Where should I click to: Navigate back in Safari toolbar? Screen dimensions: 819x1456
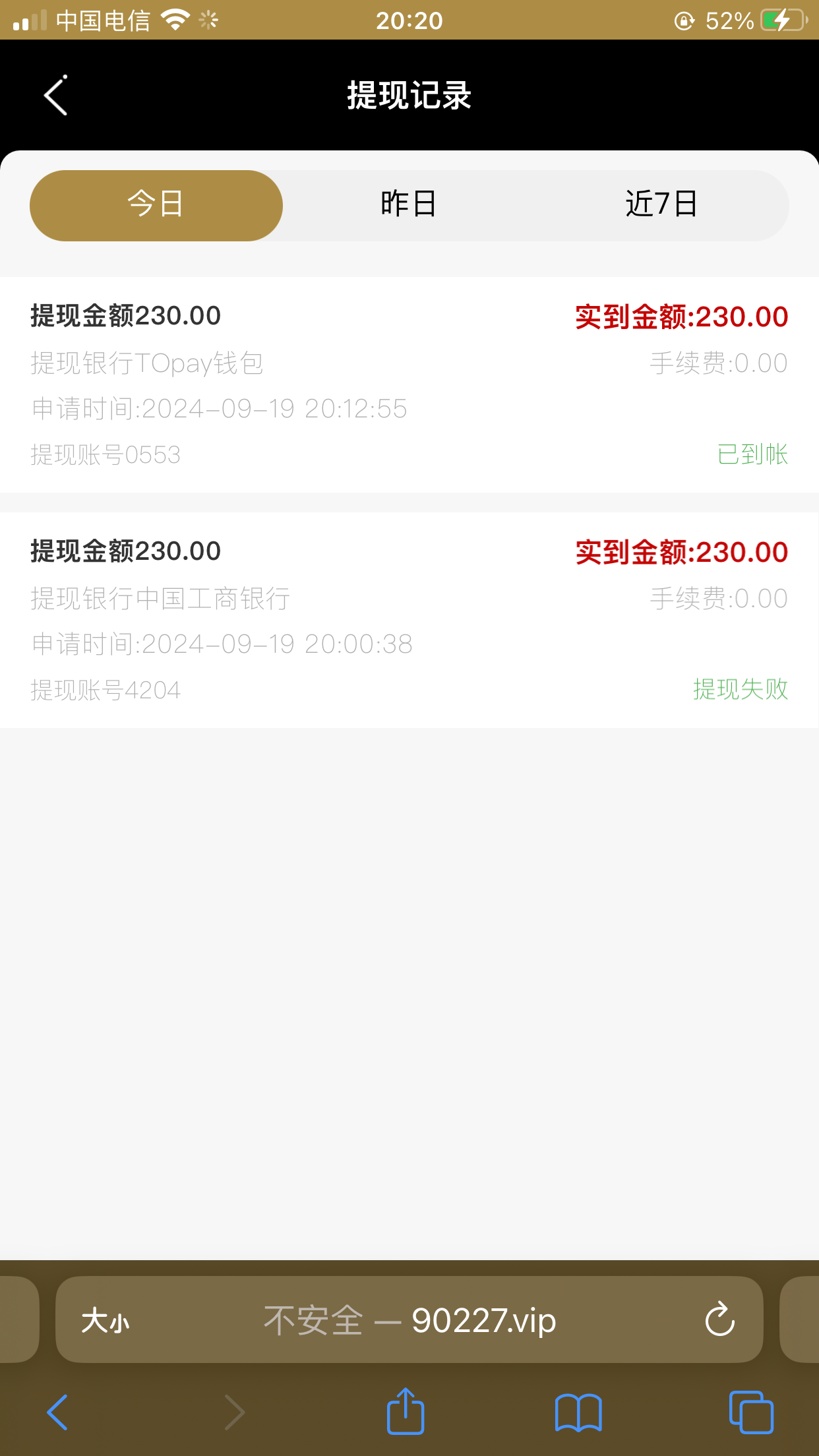58,1412
